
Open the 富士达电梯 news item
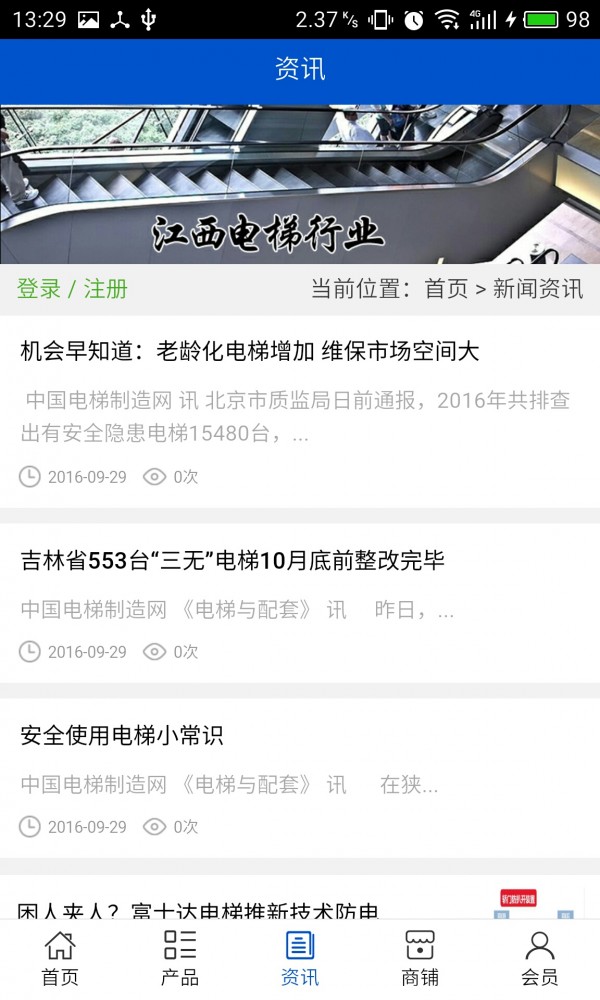200,908
